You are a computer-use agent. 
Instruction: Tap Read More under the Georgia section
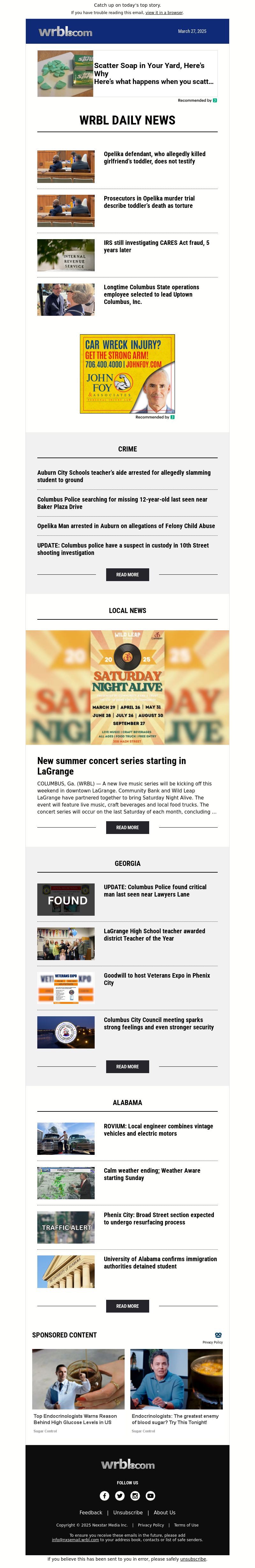pyautogui.click(x=127, y=1066)
